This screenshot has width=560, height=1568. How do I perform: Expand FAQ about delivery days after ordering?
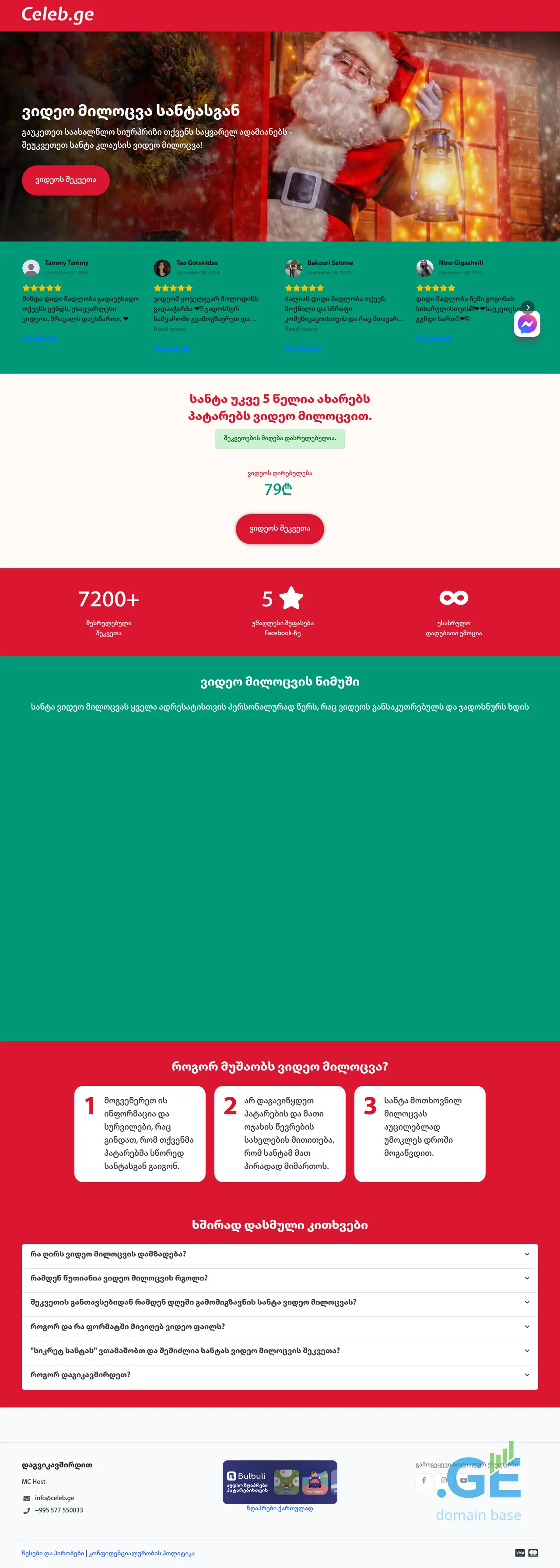point(280,1302)
